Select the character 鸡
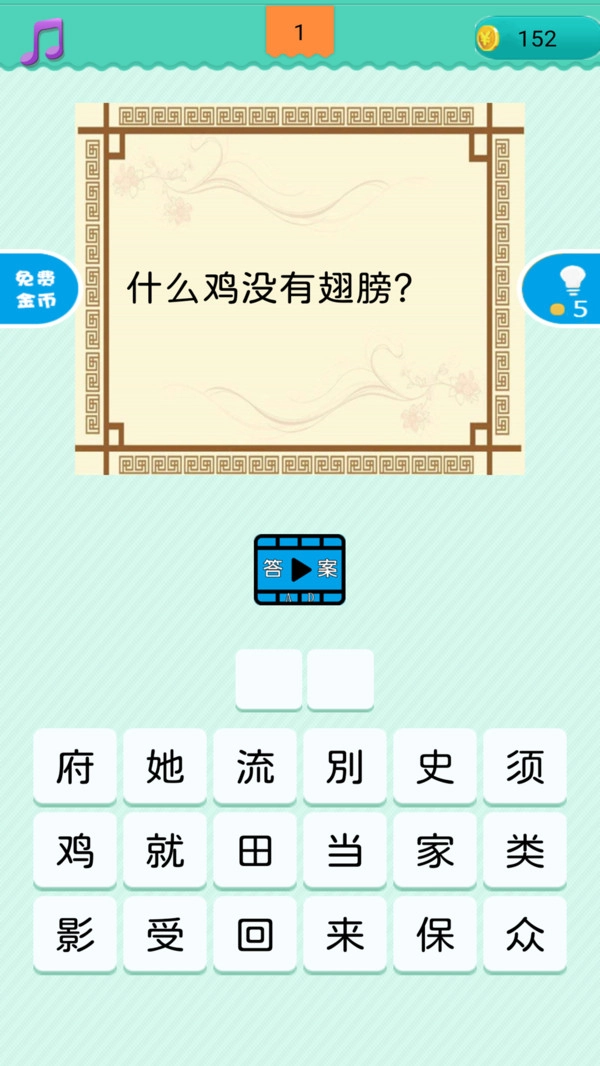This screenshot has width=600, height=1066. click(x=75, y=851)
